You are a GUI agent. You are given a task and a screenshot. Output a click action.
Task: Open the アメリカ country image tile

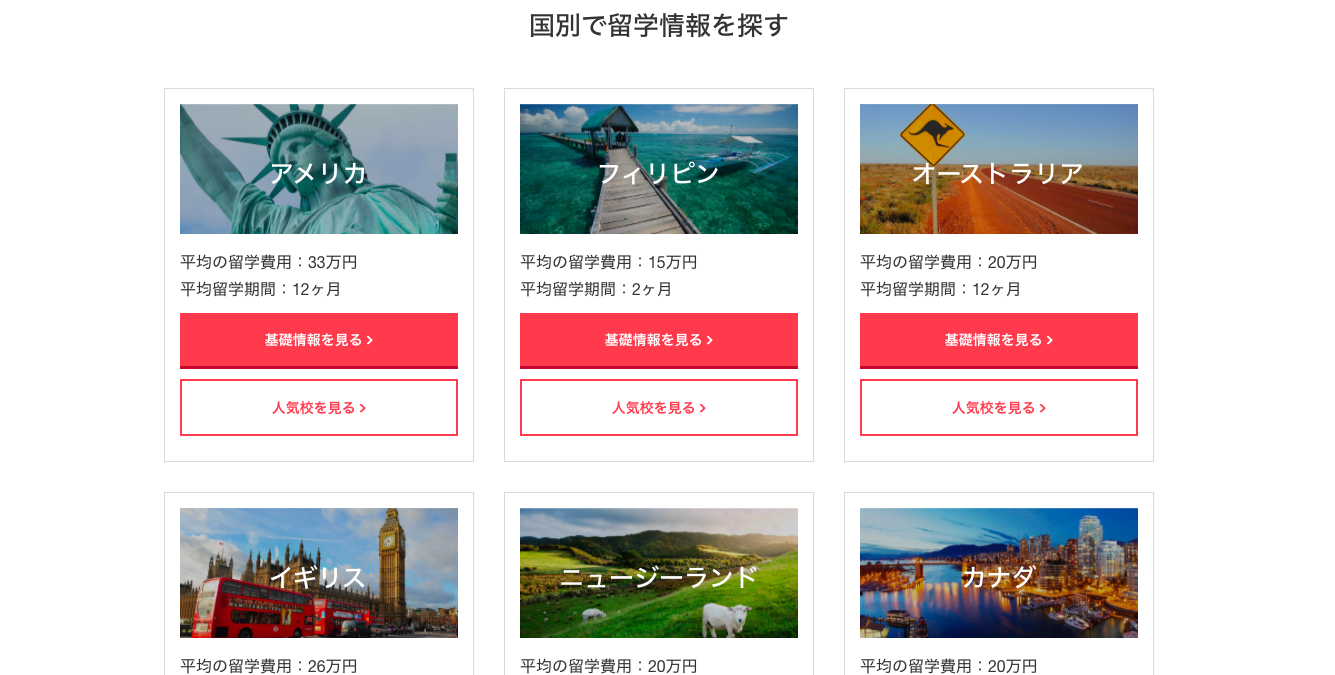pos(318,169)
